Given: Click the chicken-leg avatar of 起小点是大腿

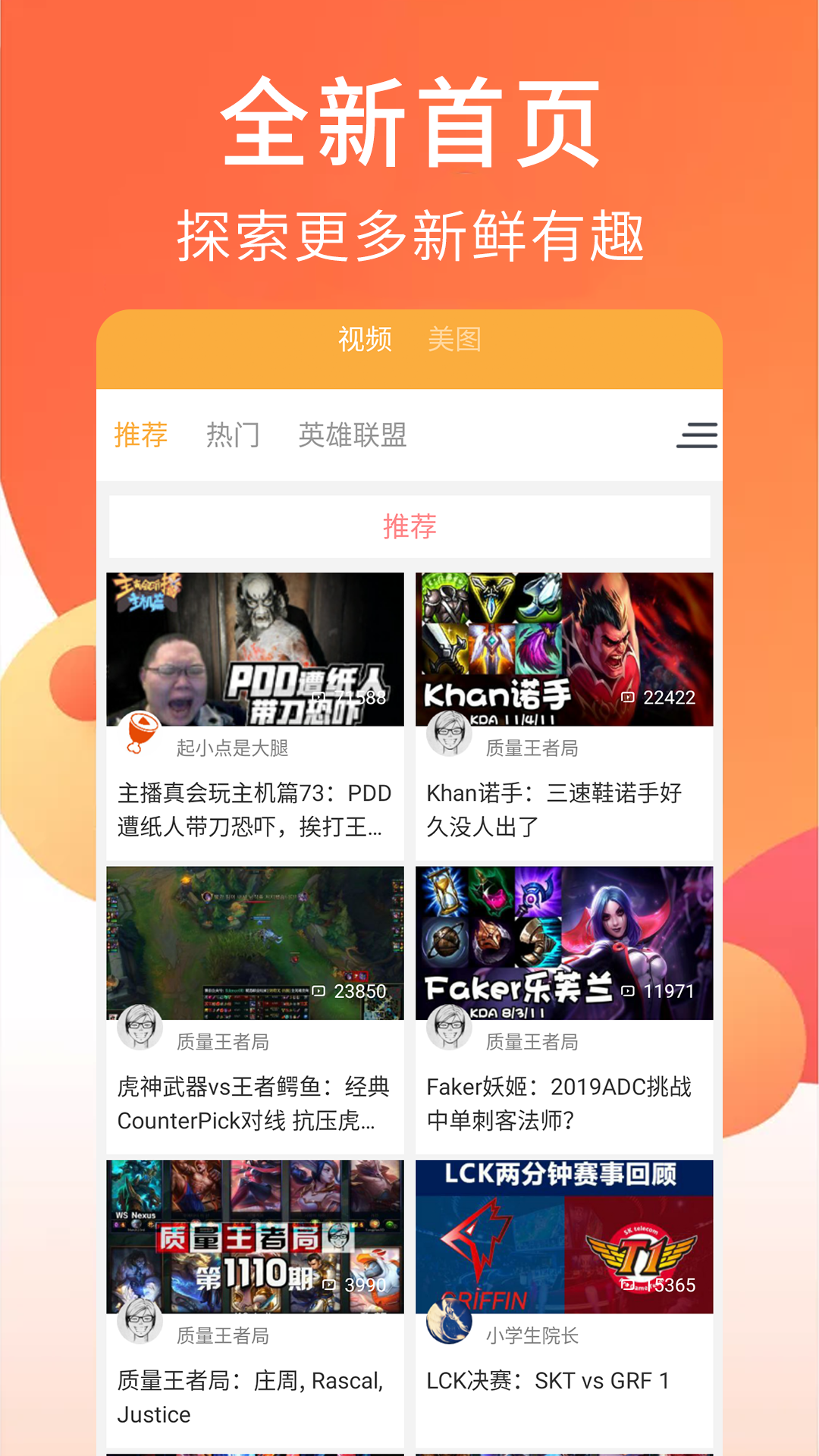Looking at the screenshot, I should point(140,733).
